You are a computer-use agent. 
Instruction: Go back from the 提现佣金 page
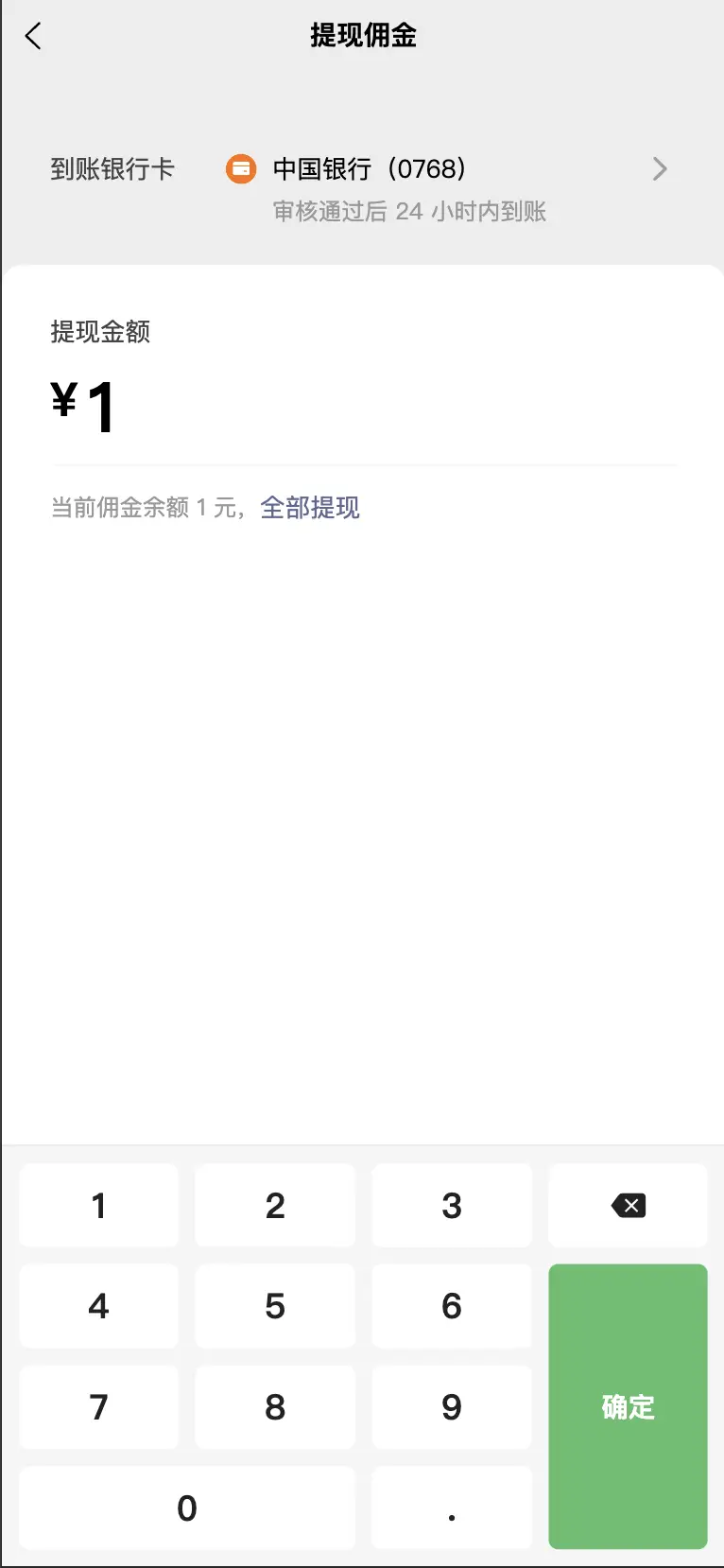coord(33,36)
